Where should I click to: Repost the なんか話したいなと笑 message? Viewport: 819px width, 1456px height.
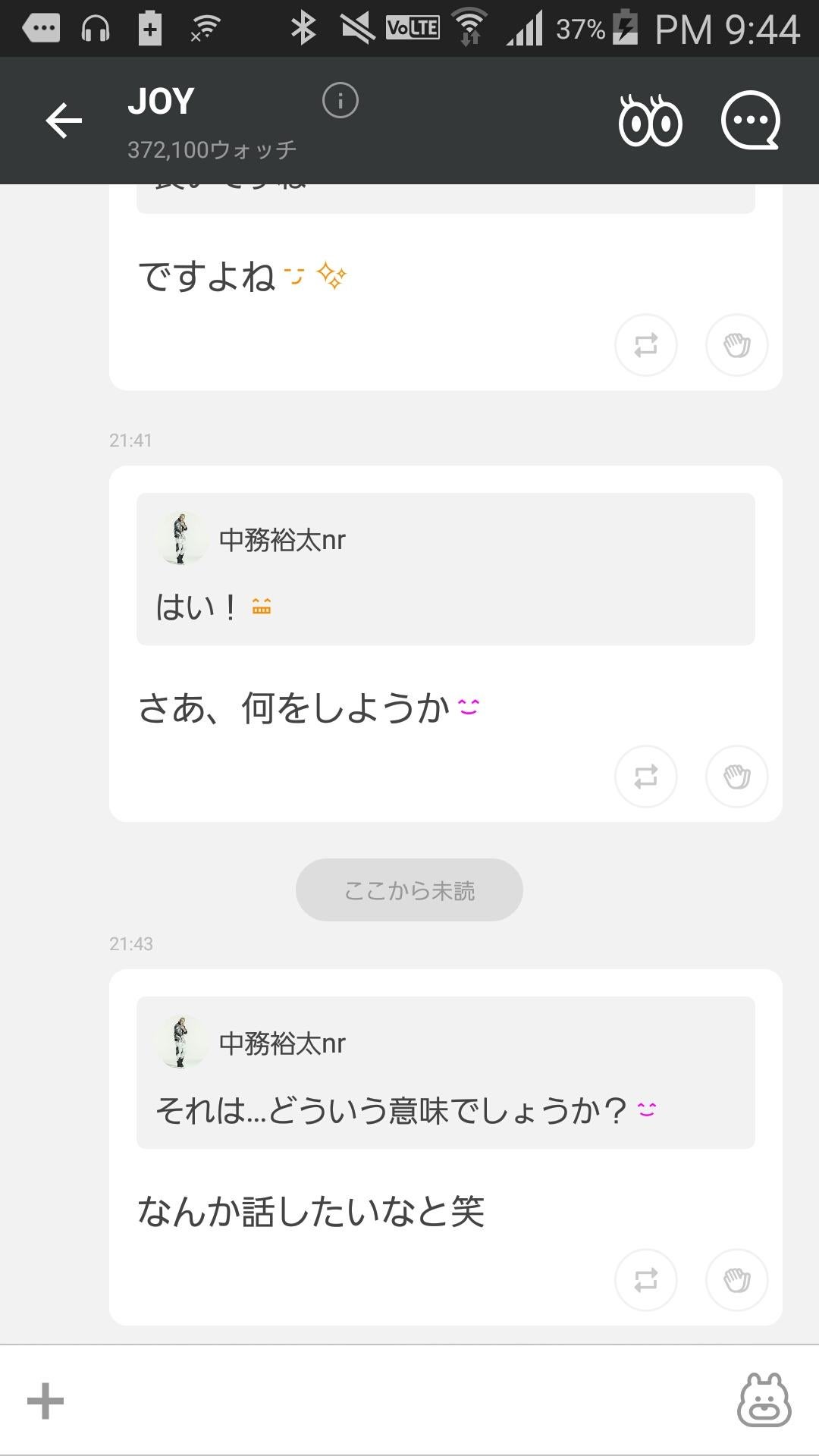[645, 1280]
